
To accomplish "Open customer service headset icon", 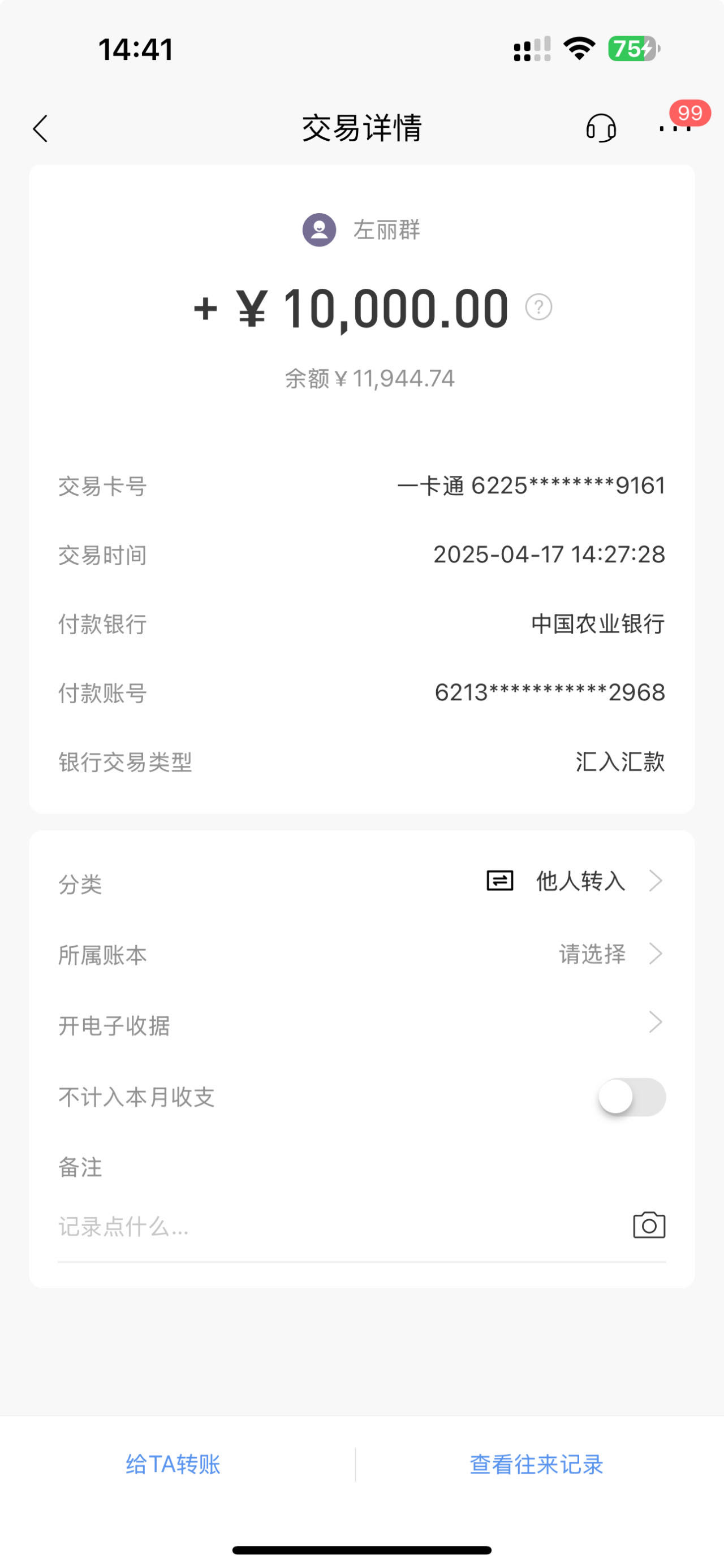I will (601, 128).
